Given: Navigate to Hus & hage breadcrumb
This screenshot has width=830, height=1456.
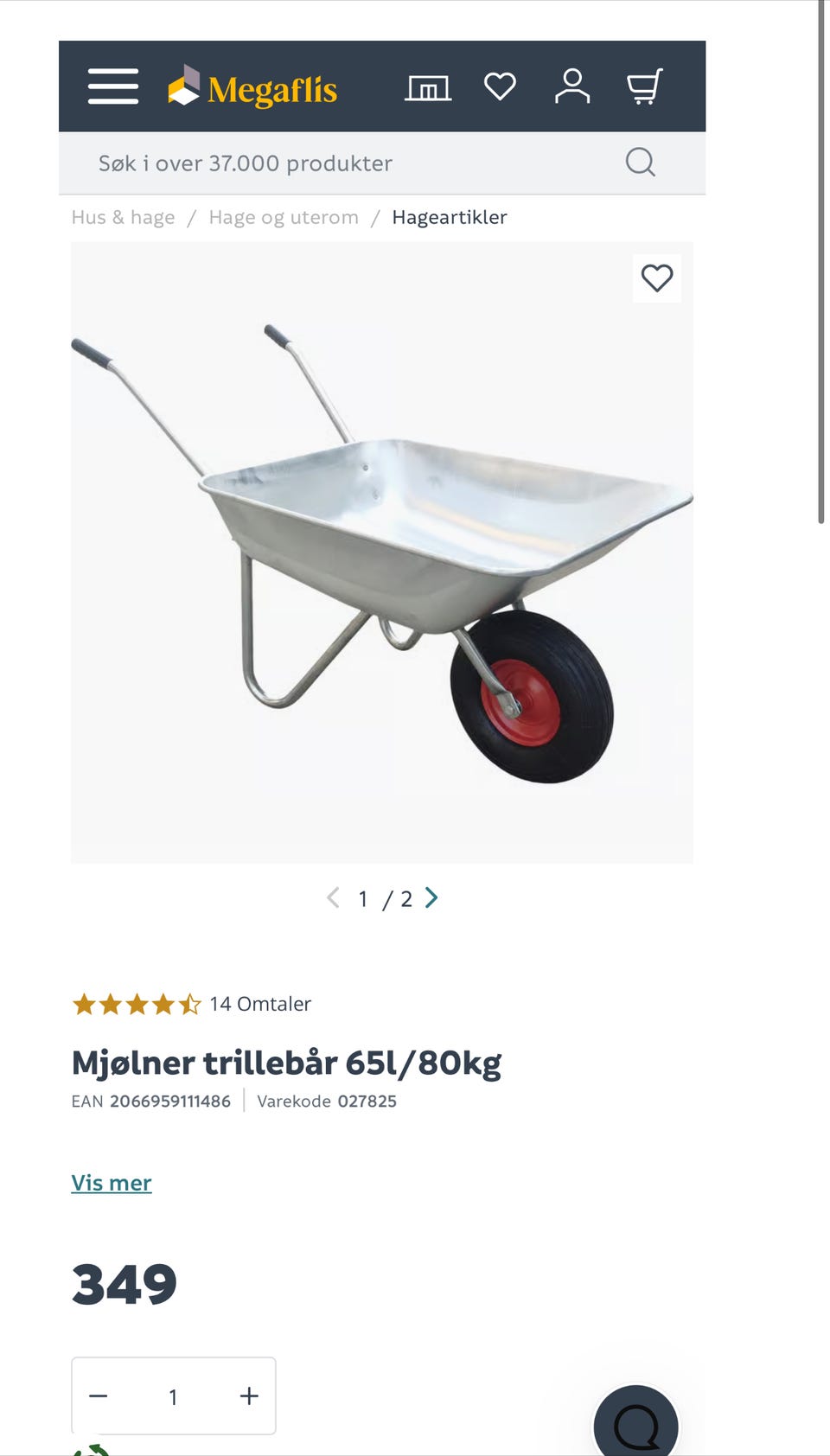Looking at the screenshot, I should [x=123, y=217].
